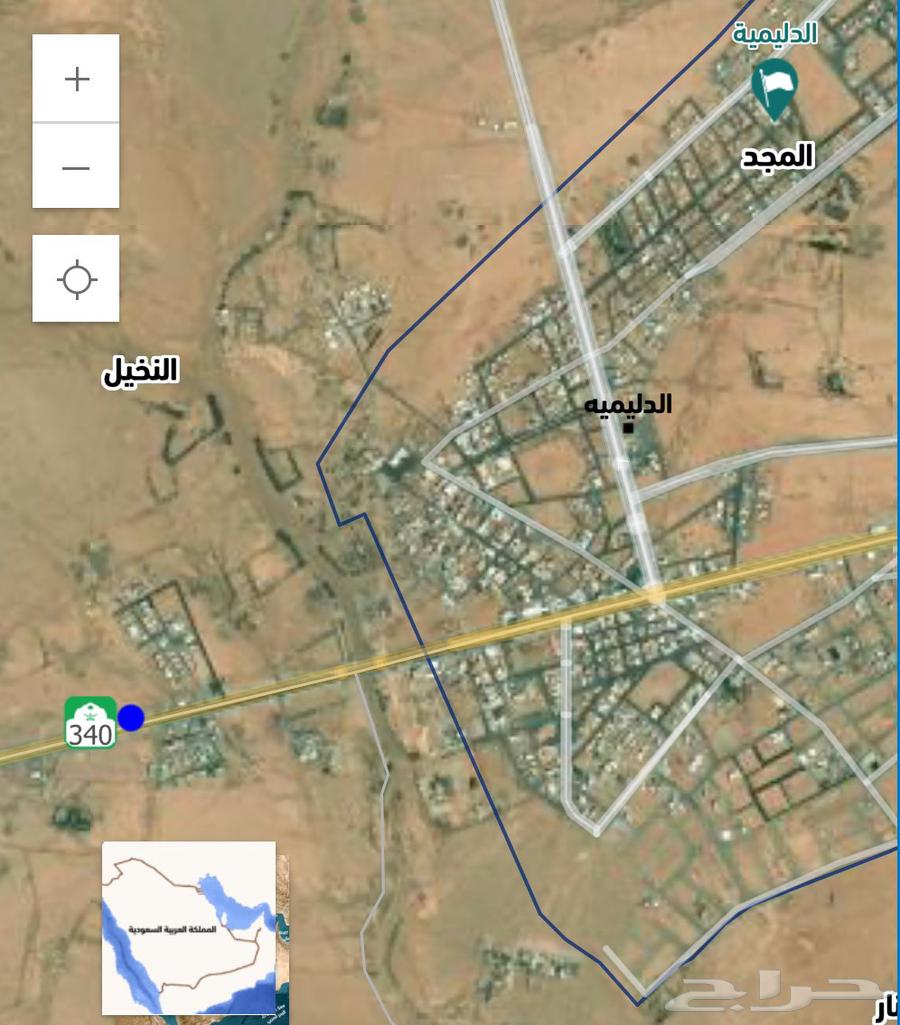
Task: Zoom out of the map
Action: (x=76, y=167)
